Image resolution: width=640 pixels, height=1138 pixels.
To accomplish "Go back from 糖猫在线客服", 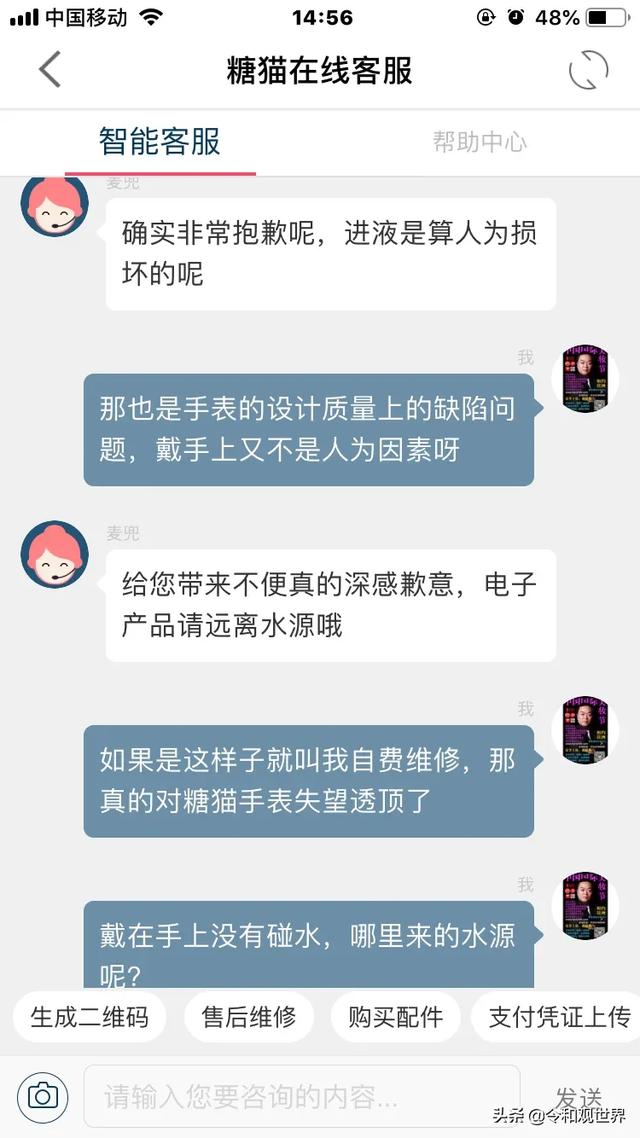I will point(50,70).
